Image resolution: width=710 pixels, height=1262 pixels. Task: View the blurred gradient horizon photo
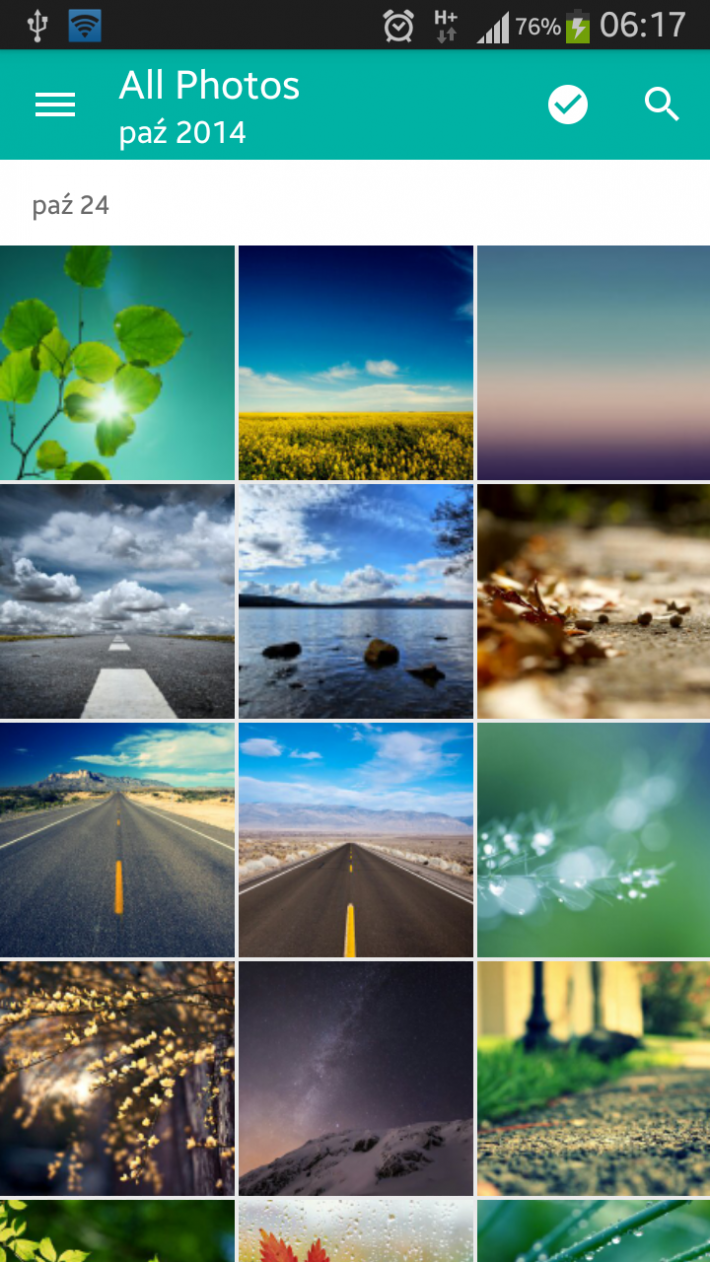(x=593, y=363)
